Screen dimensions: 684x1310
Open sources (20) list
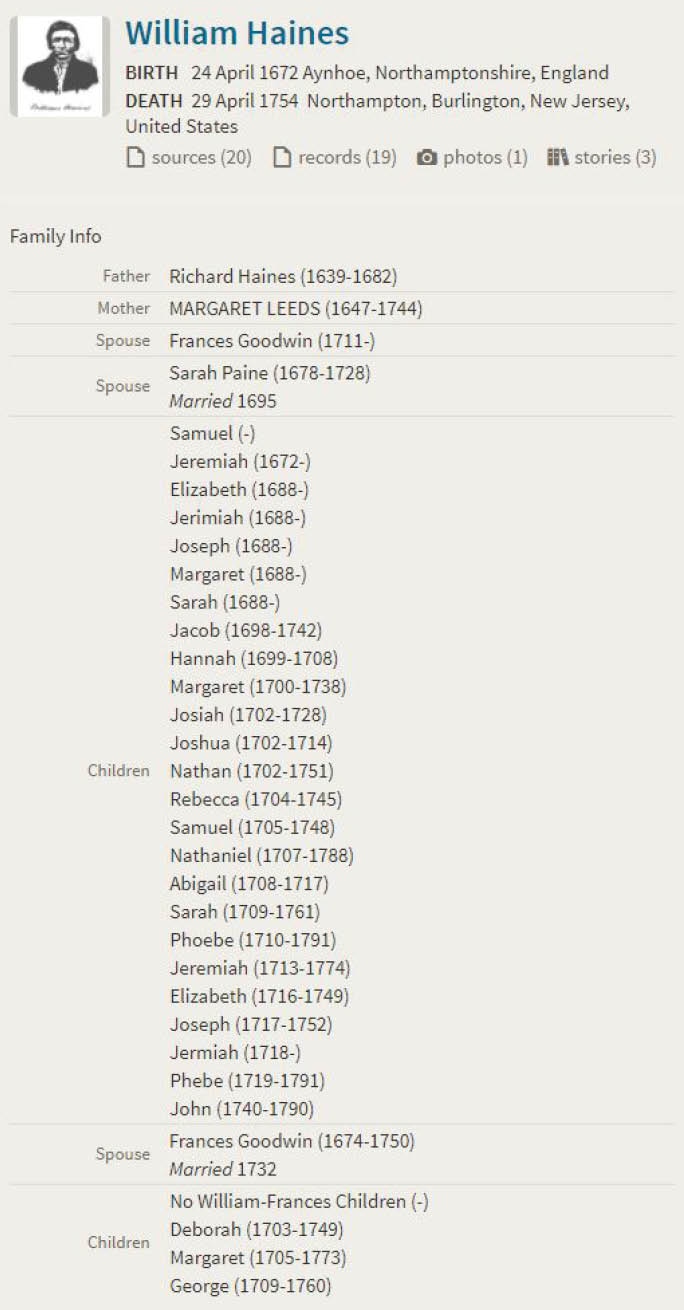[x=189, y=157]
